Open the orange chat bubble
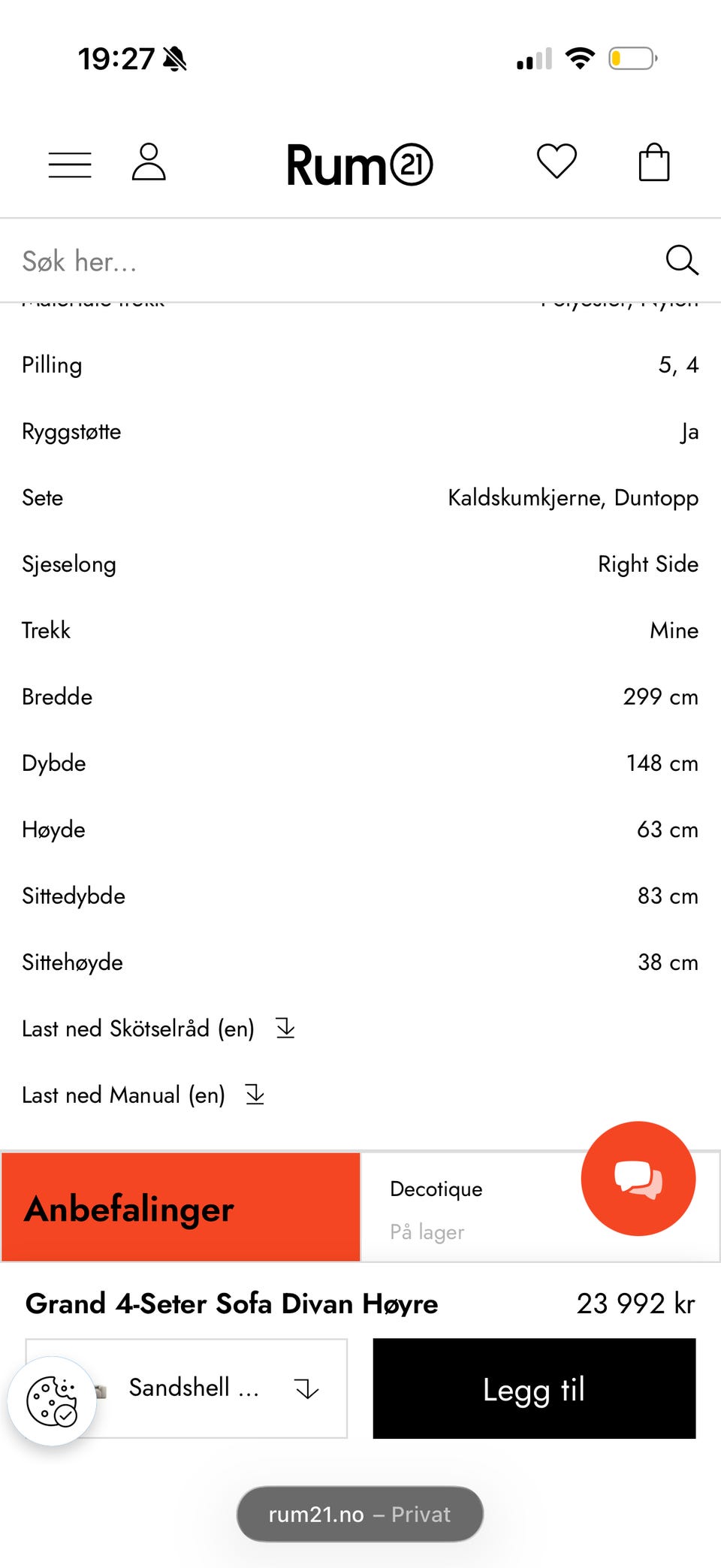721x1568 pixels. (x=638, y=1179)
